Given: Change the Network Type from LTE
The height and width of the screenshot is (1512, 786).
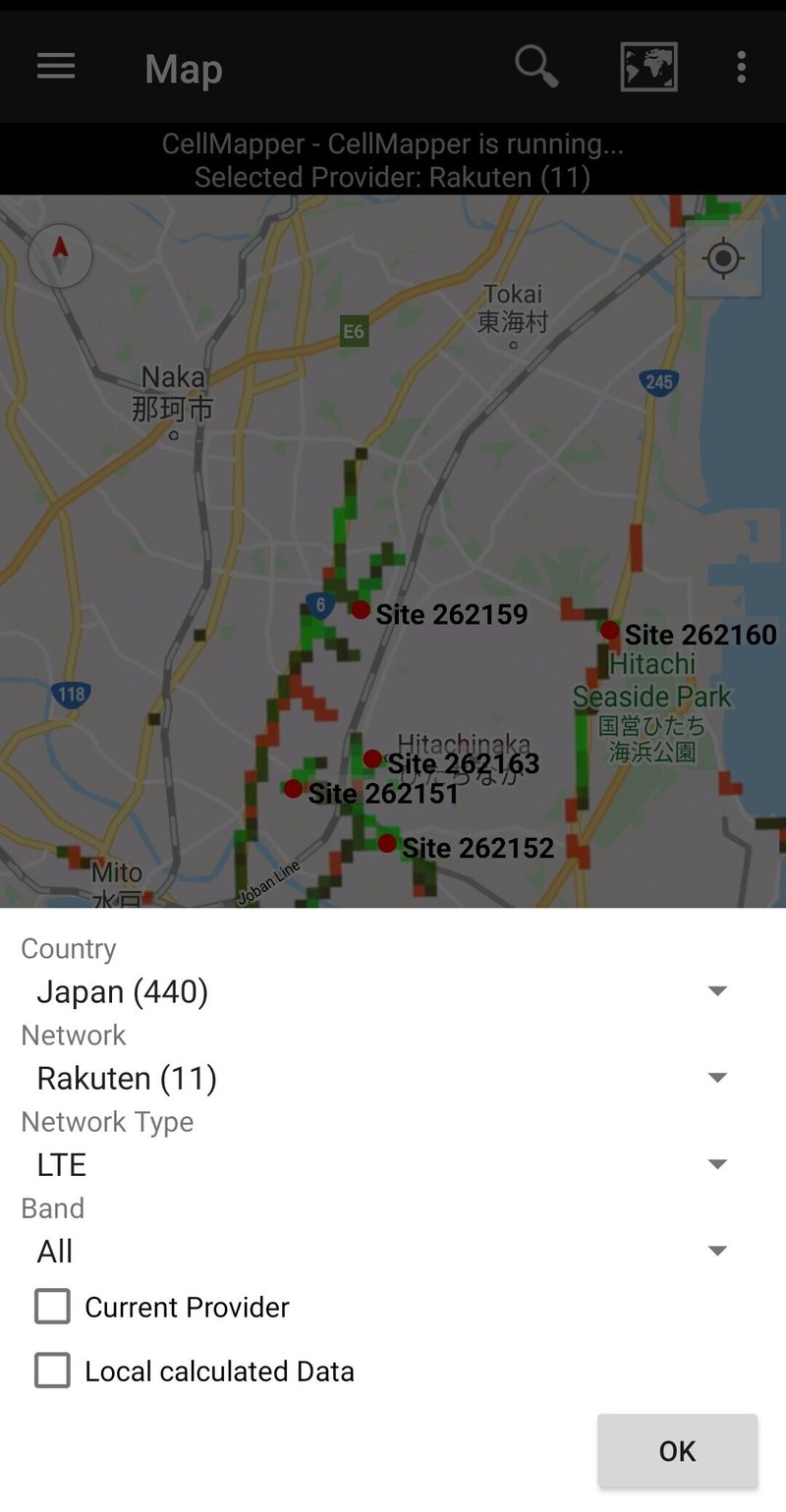Looking at the screenshot, I should coord(393,1164).
